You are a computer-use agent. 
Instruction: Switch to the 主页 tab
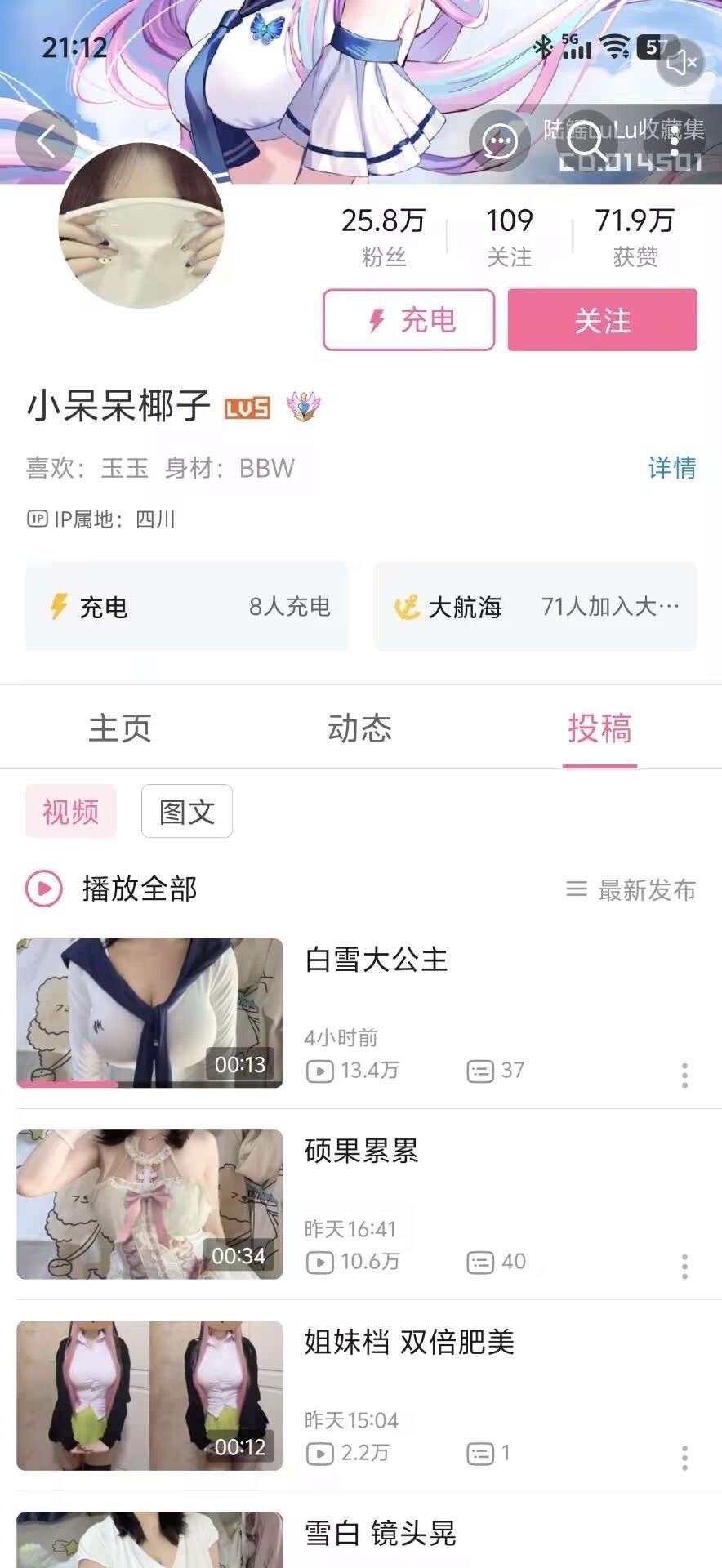[x=120, y=728]
